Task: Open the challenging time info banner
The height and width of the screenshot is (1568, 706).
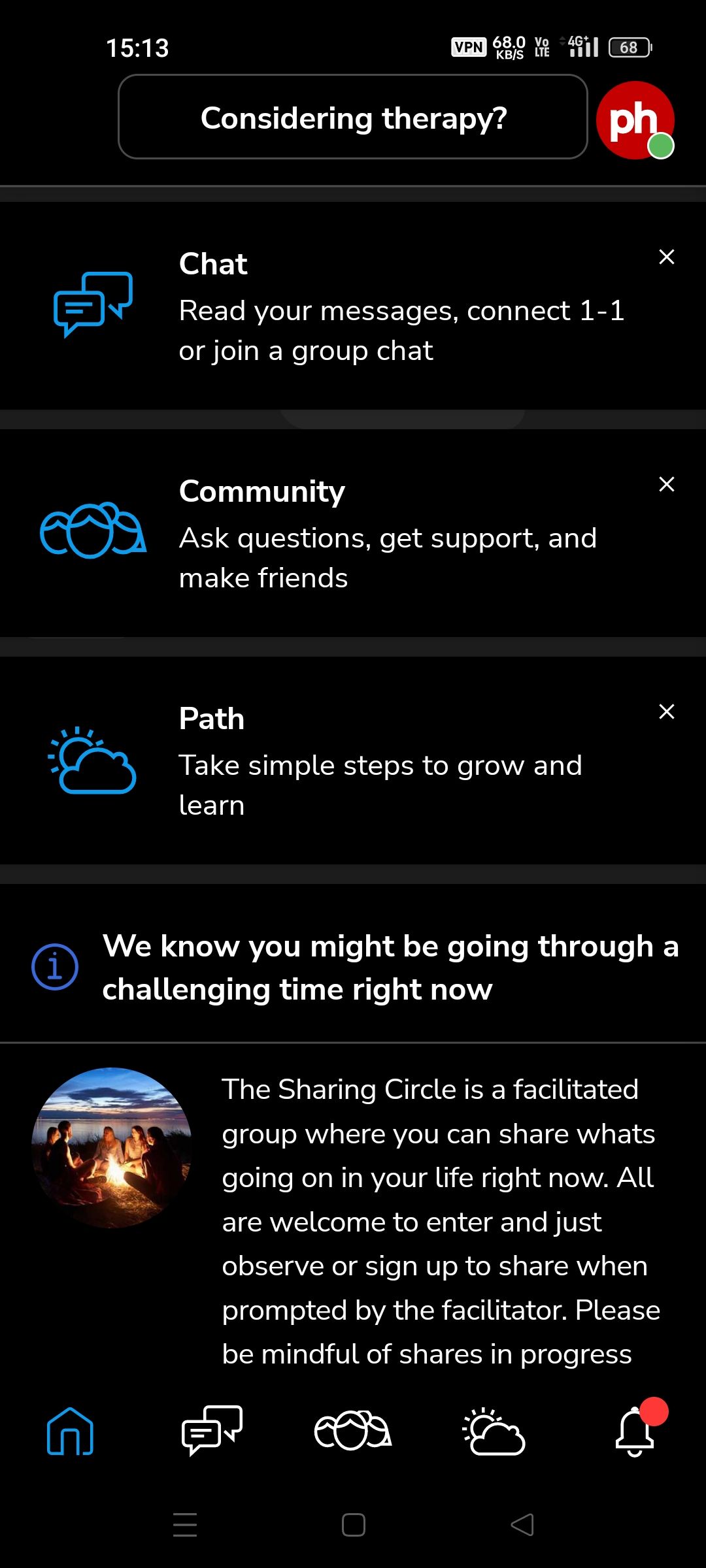Action: (x=353, y=967)
